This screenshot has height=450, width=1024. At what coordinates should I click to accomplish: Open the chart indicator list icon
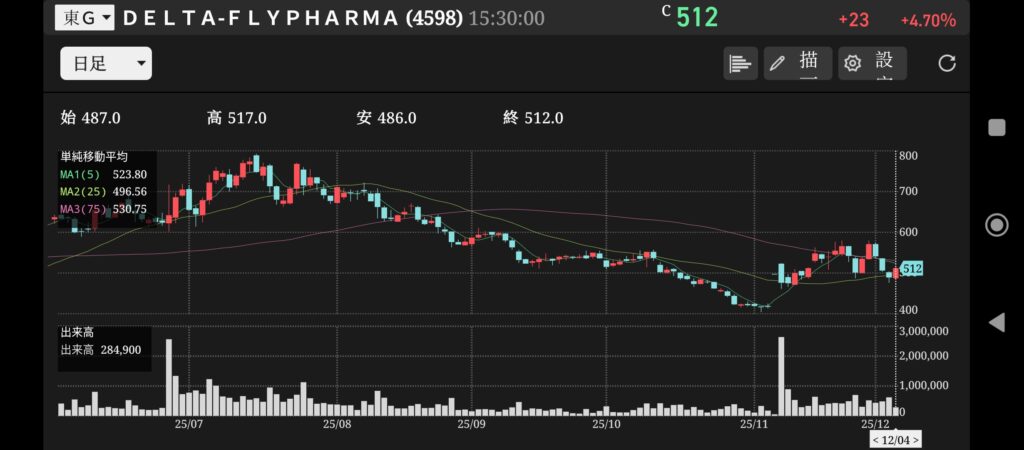click(740, 63)
